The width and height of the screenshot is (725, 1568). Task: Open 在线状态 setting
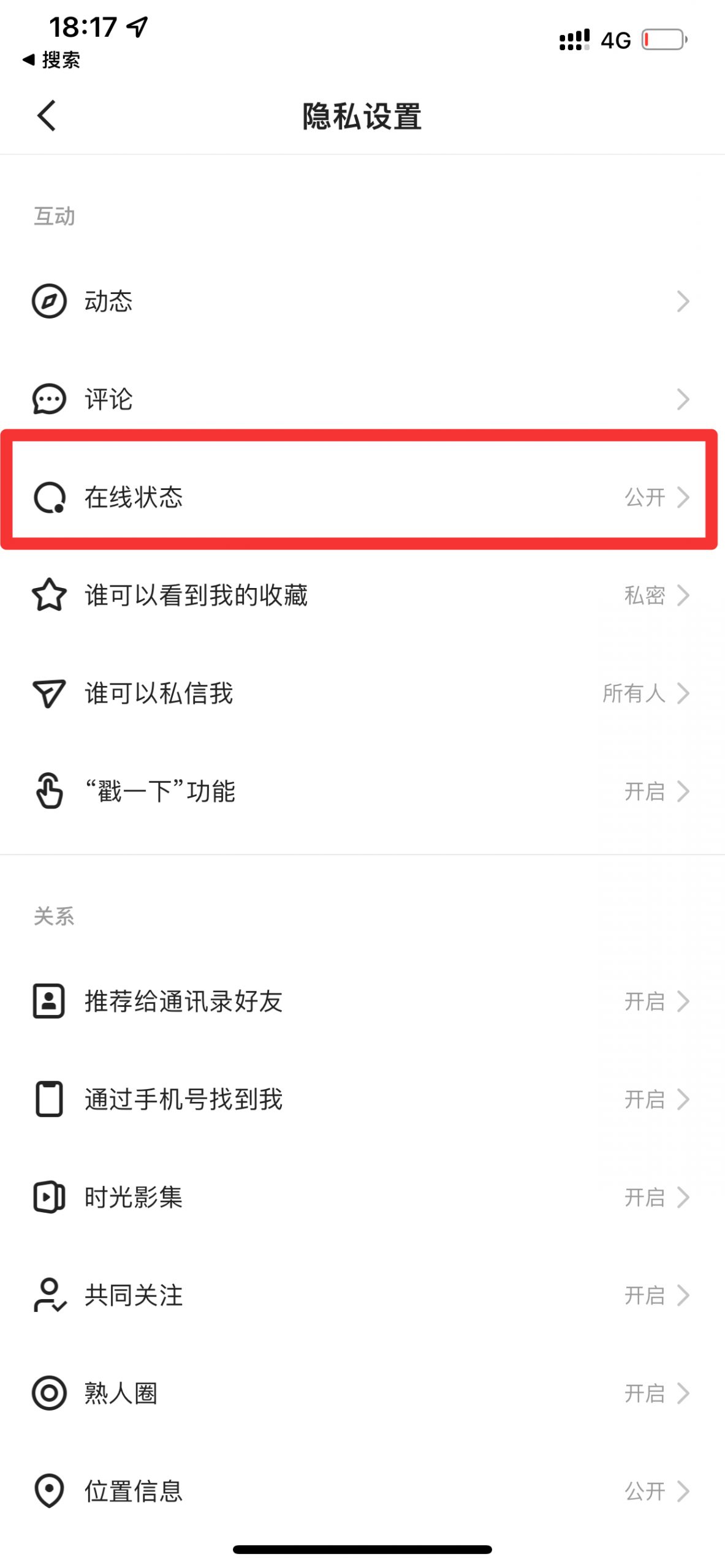coord(362,497)
